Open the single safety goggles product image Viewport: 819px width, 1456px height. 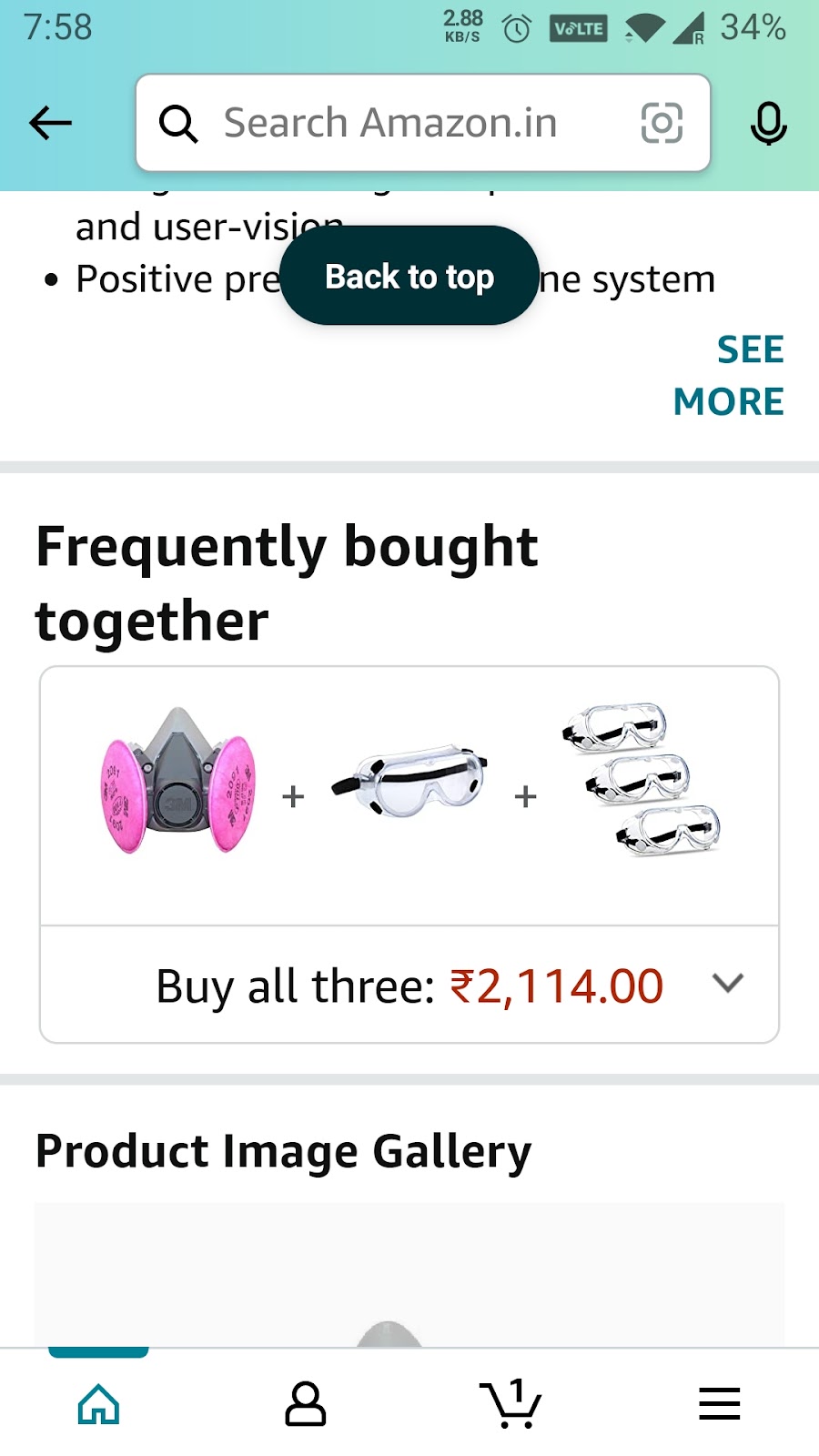(409, 781)
